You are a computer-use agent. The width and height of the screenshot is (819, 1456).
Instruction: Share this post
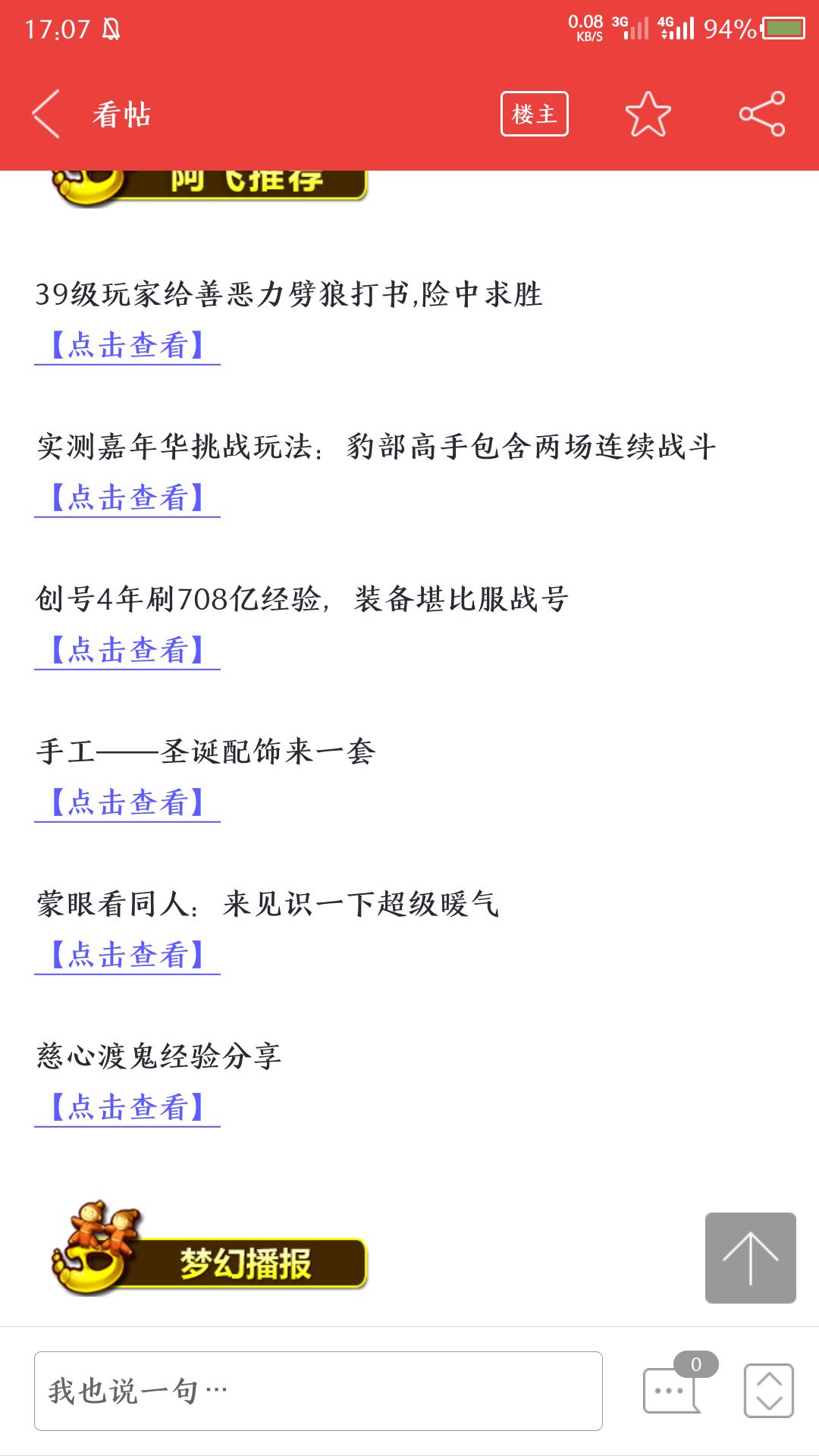pos(761,115)
